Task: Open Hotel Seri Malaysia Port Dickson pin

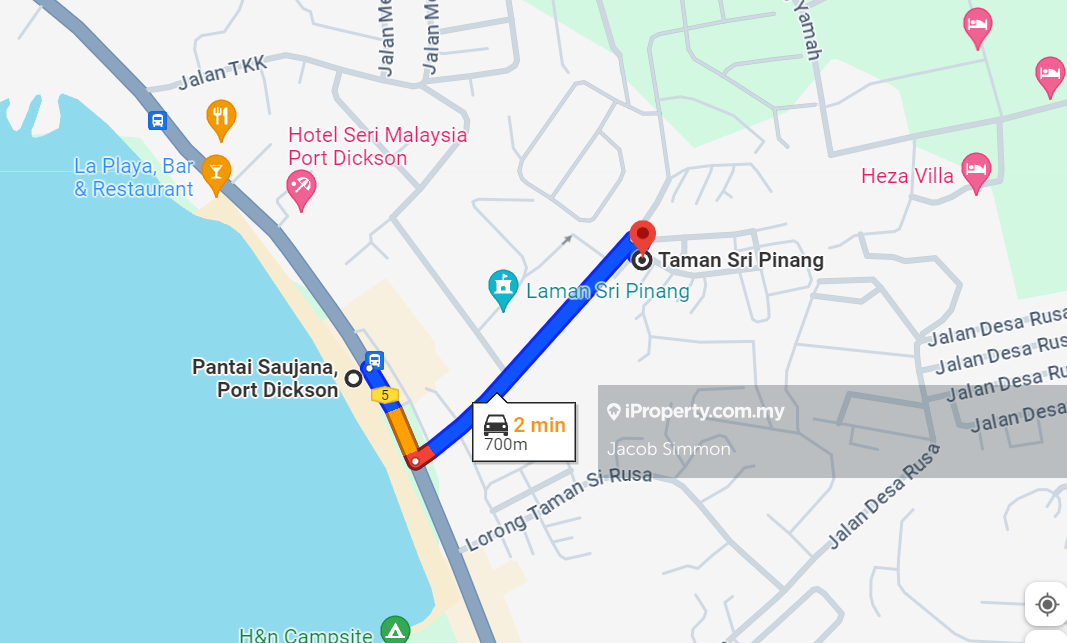Action: click(x=301, y=187)
